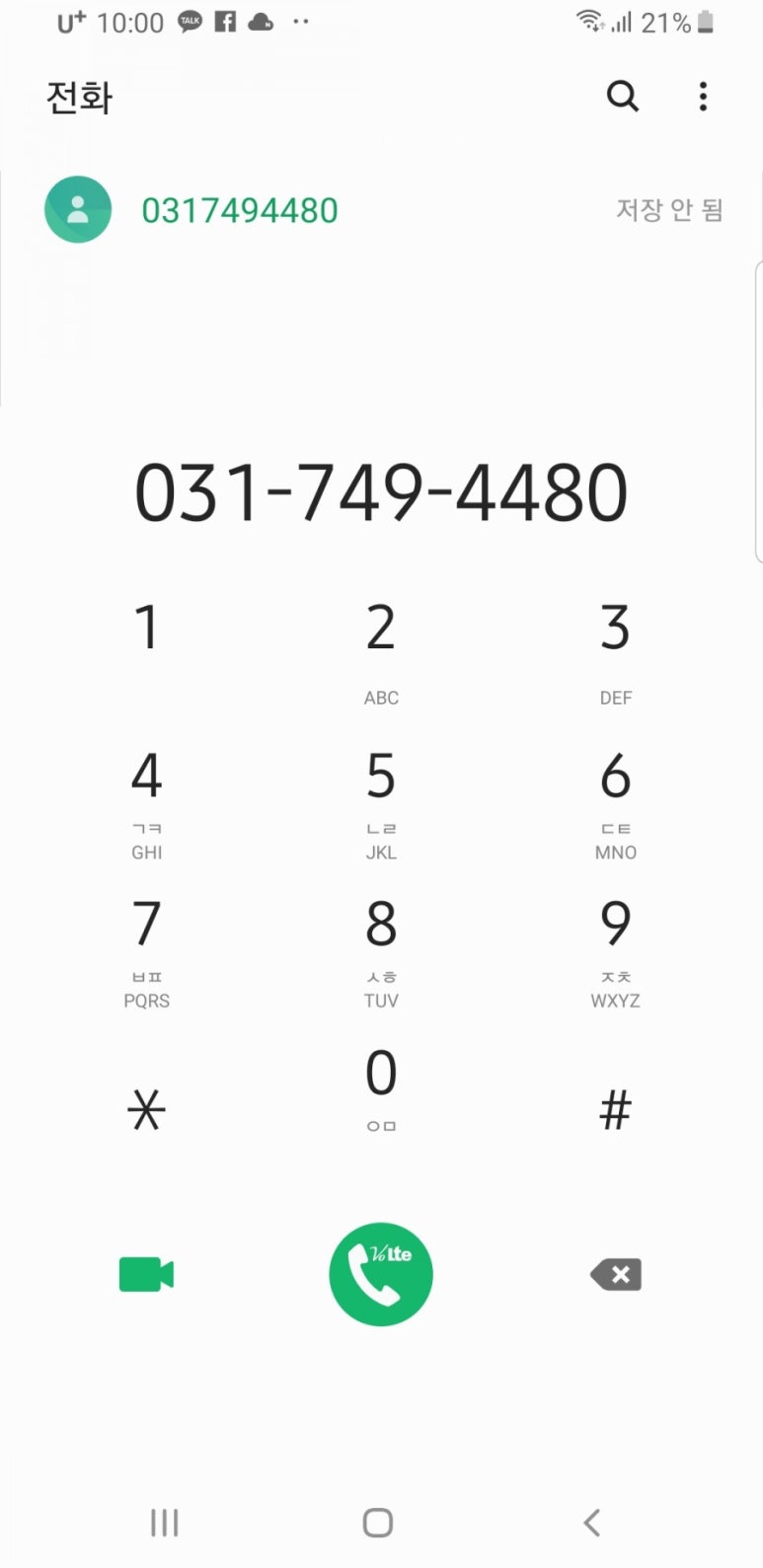Dial digit 7 PQRS on the keypad
The image size is (763, 1568).
[x=146, y=949]
